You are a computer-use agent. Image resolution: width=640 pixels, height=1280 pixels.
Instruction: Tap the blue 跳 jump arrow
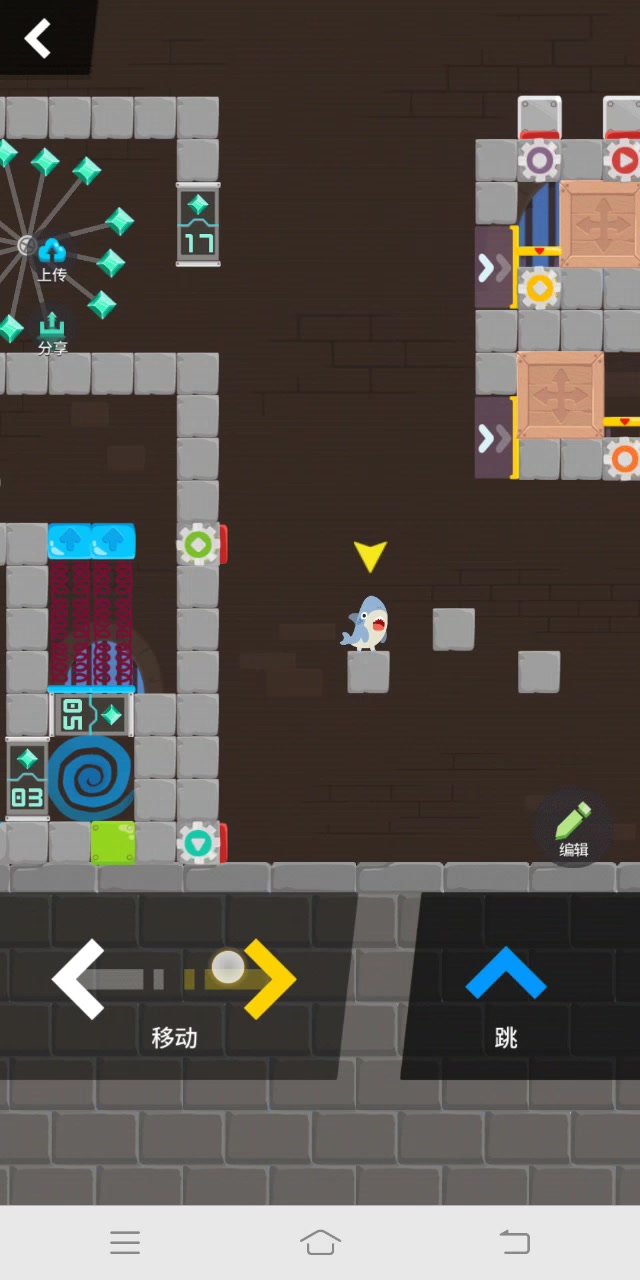pyautogui.click(x=506, y=974)
